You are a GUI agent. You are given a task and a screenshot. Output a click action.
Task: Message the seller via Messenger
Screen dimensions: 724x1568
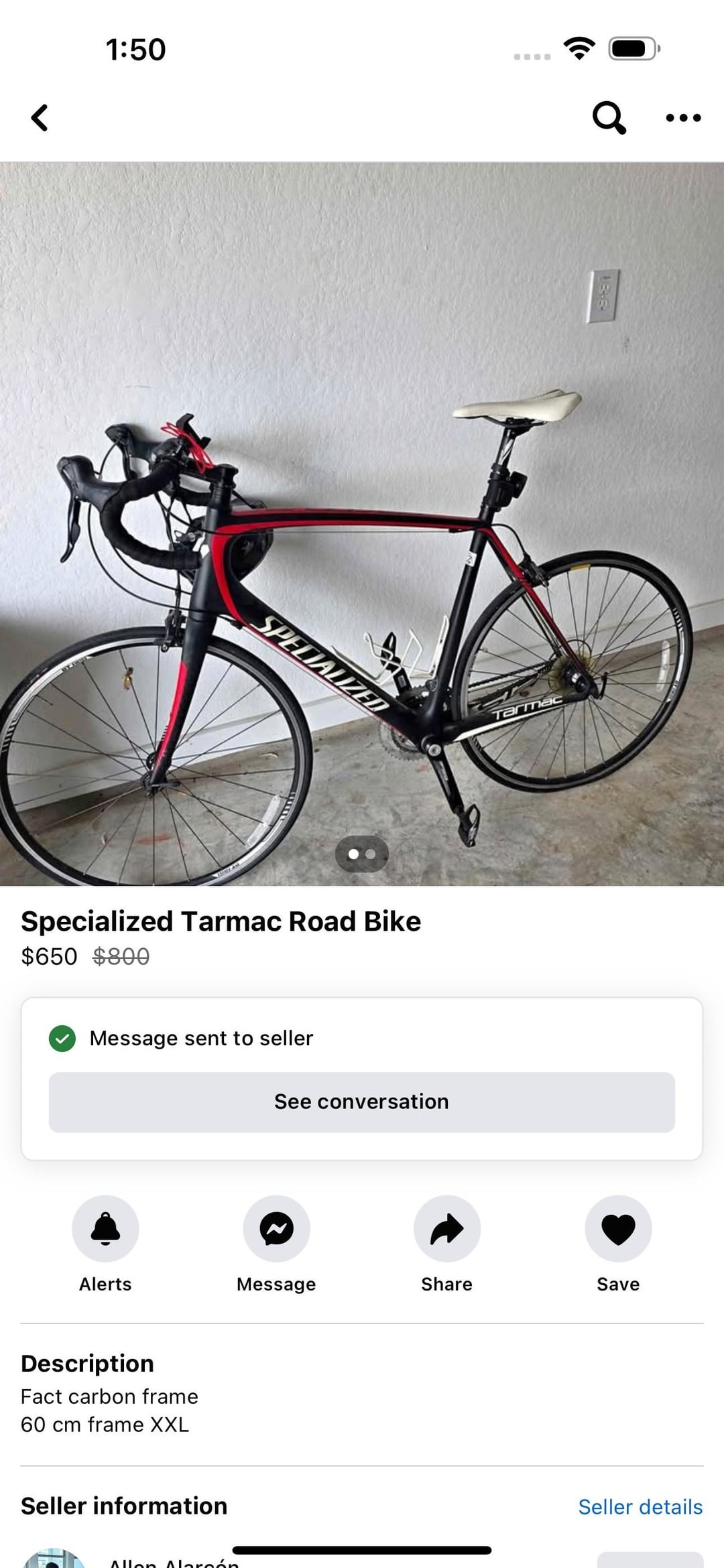pos(276,1229)
